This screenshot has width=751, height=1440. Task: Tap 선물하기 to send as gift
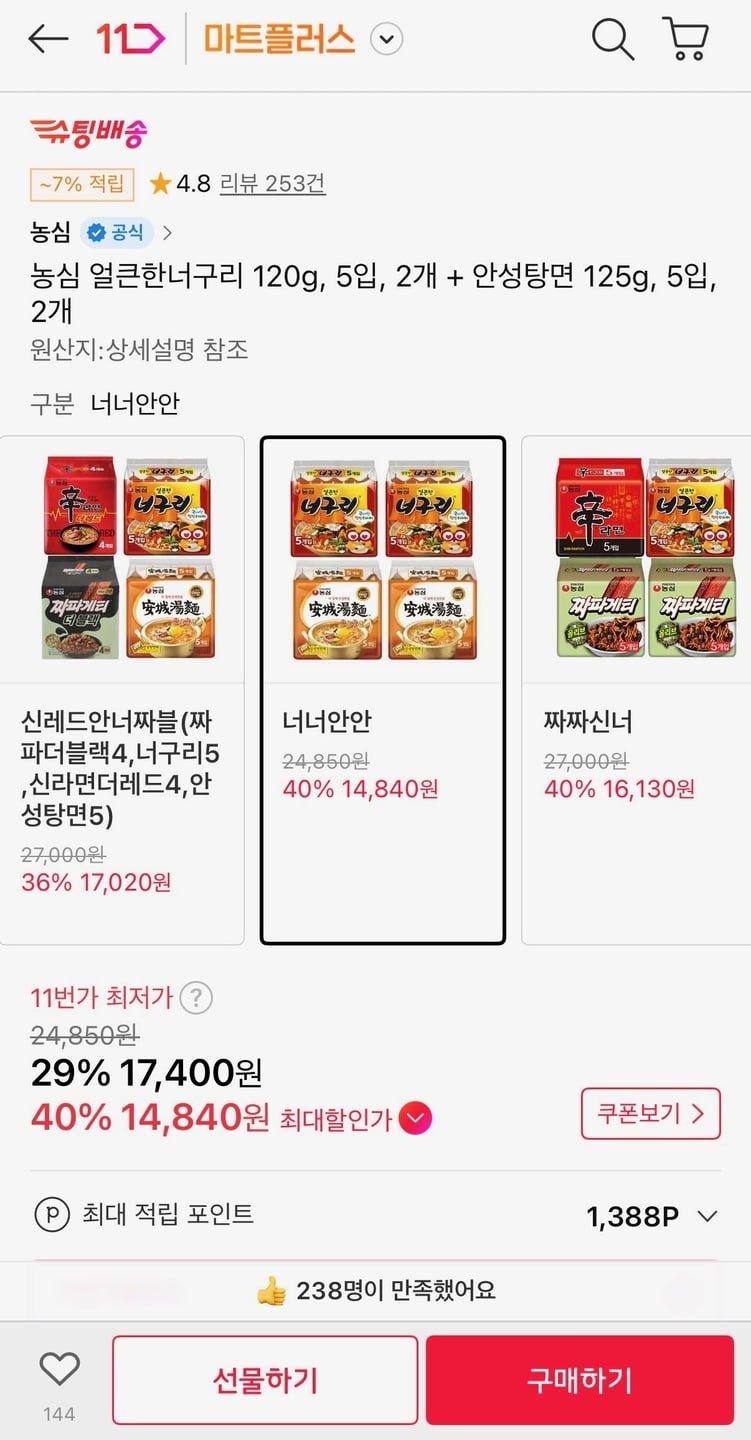click(265, 1380)
